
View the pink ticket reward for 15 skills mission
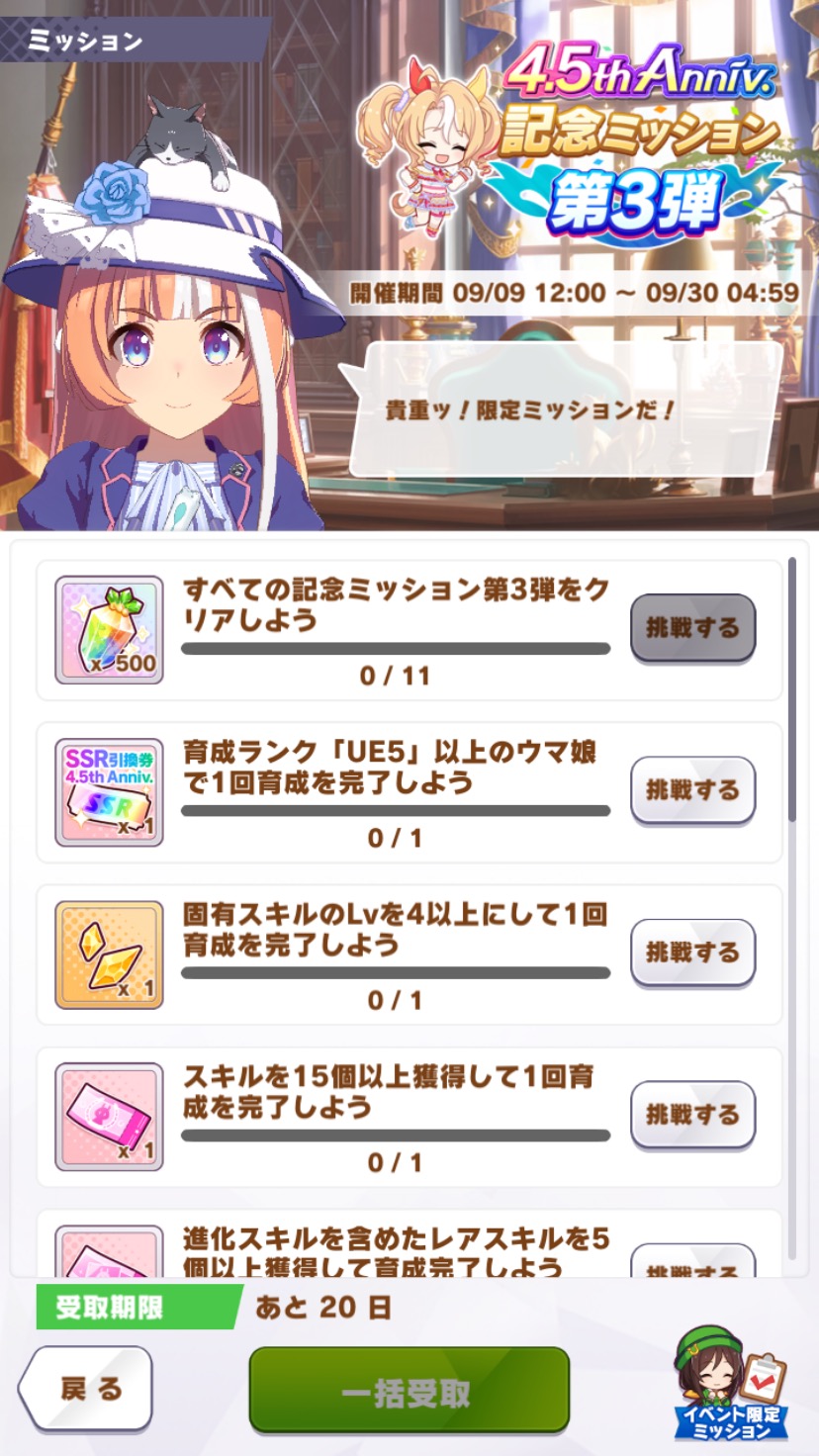(x=109, y=1117)
